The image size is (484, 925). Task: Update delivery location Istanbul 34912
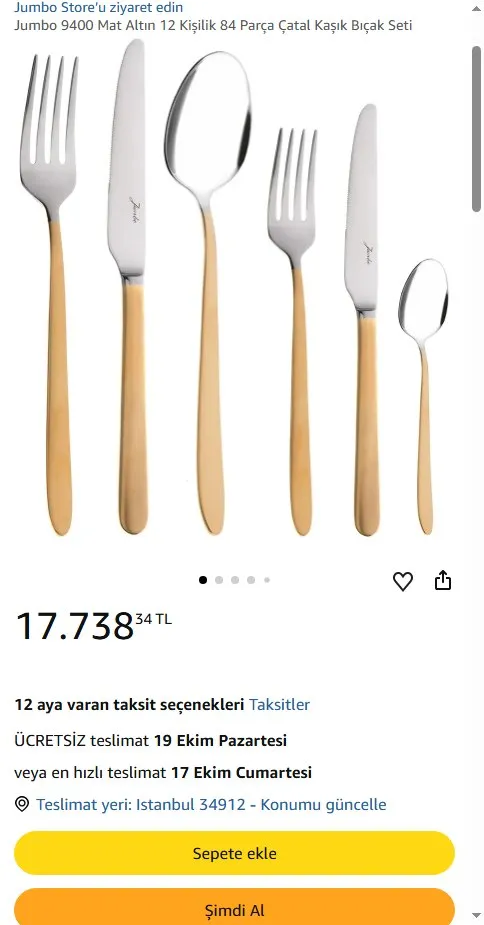[211, 805]
